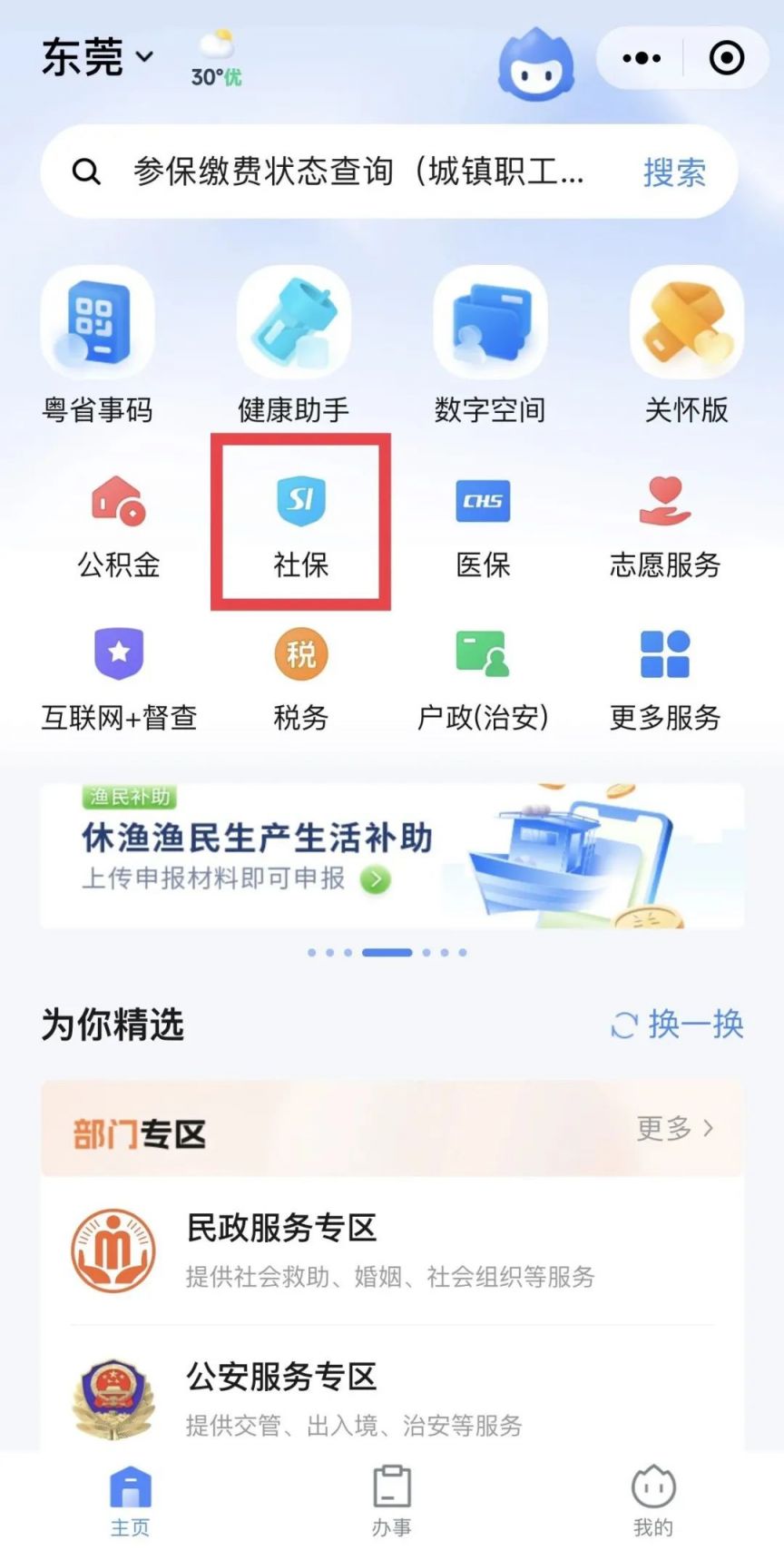The width and height of the screenshot is (784, 1550).
Task: Open 民政服务专区
Action: pos(392,1251)
